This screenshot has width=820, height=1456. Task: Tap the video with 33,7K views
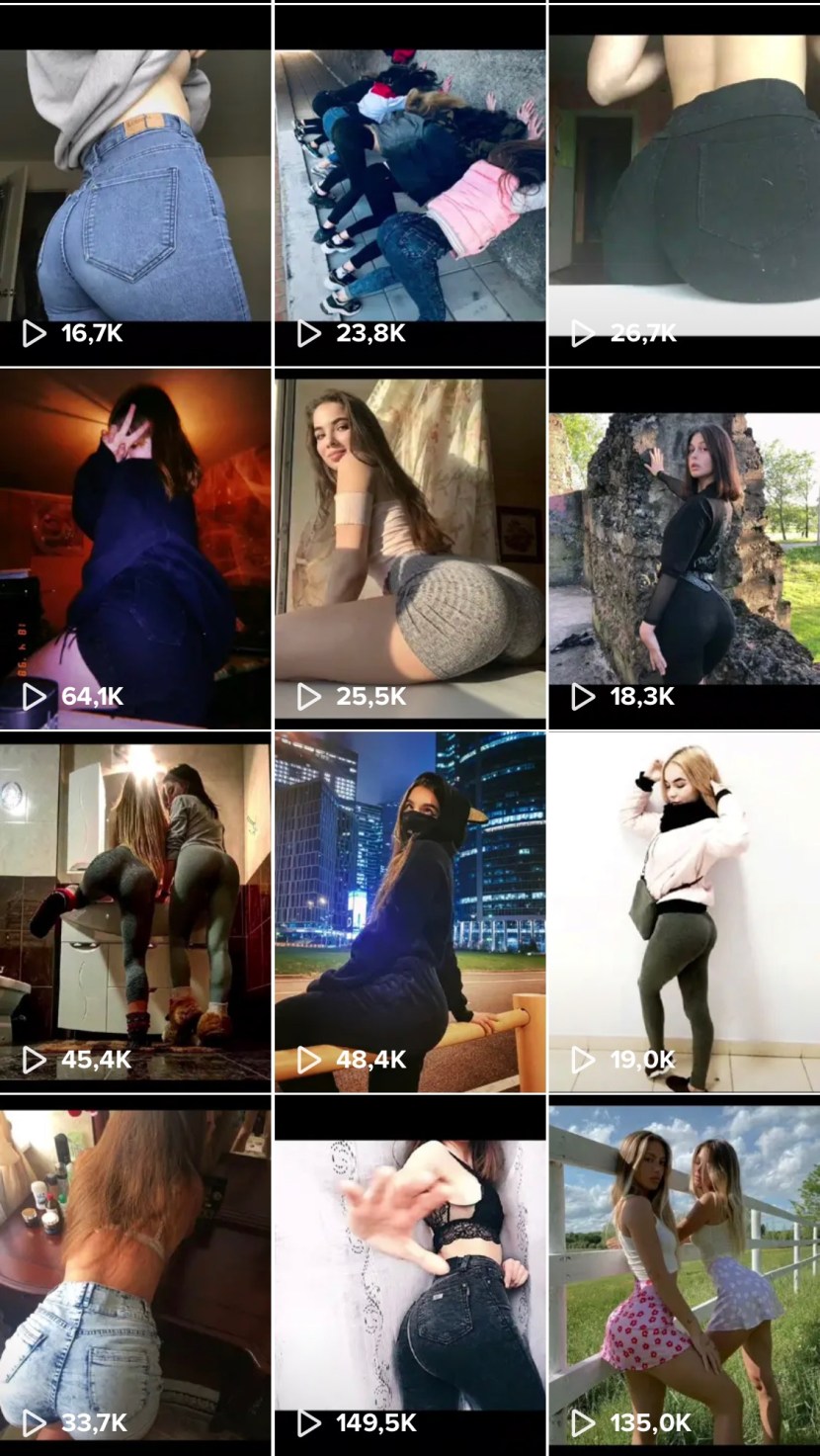click(x=135, y=1274)
